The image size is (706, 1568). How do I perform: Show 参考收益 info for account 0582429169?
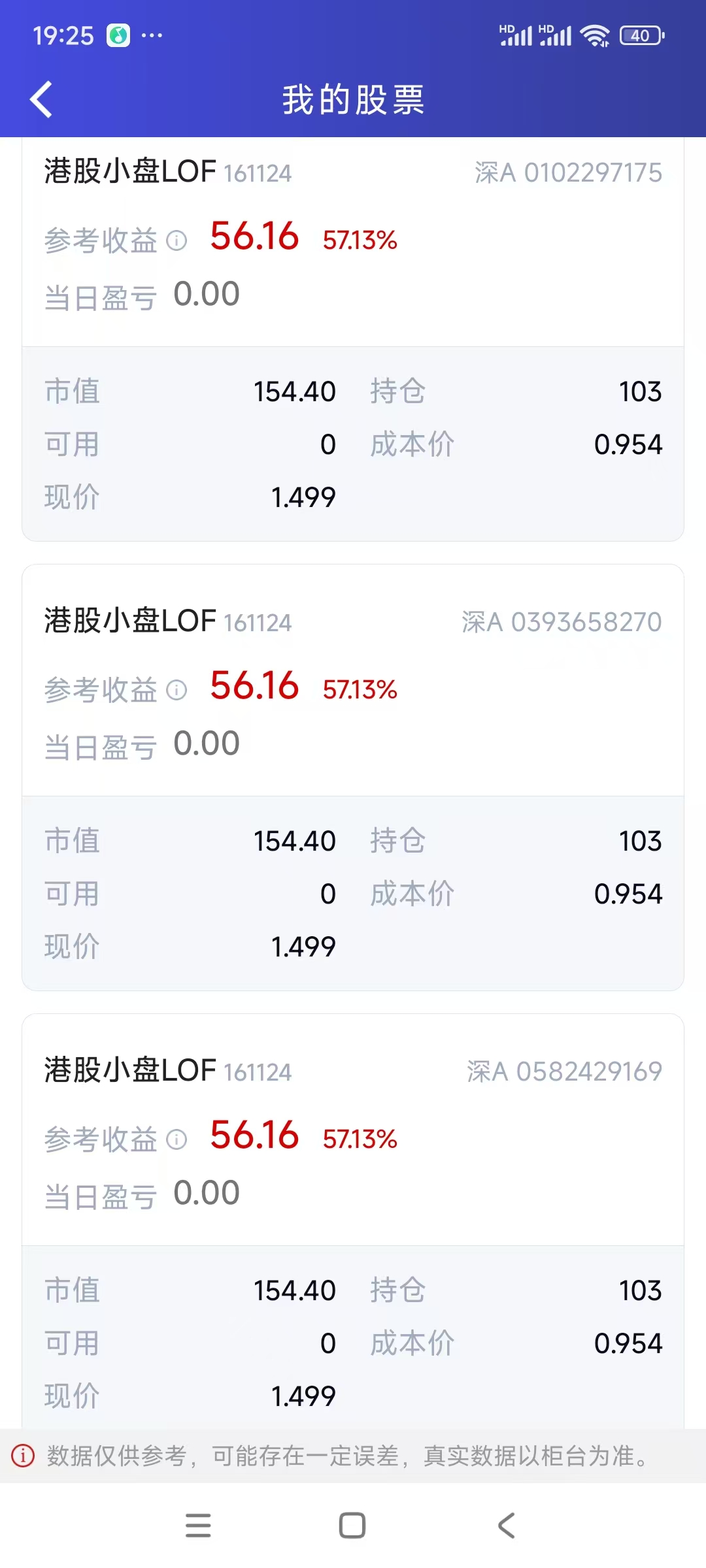coord(176,1139)
